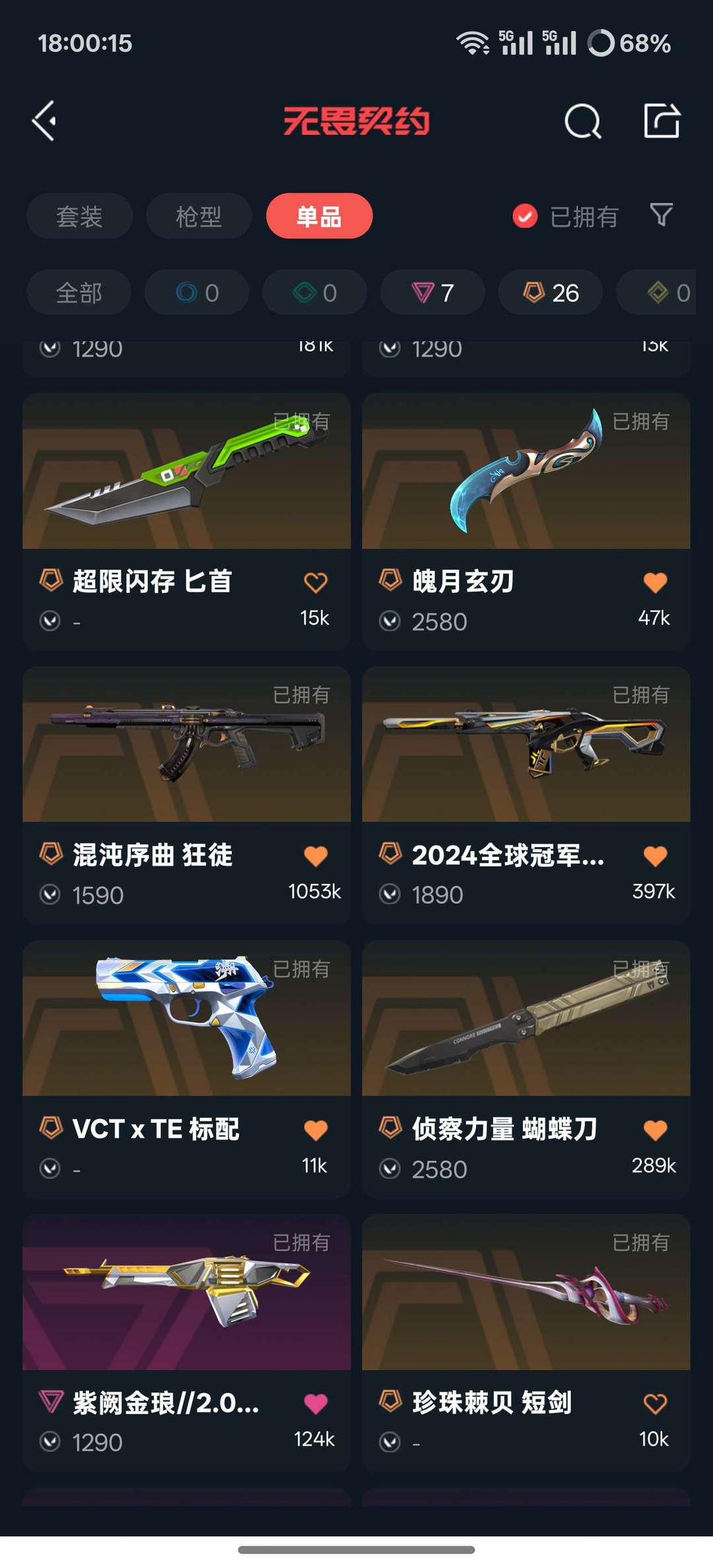The height and width of the screenshot is (1568, 713).
Task: Open the 紫阙金琅//2.0 skin card
Action: 186,1343
